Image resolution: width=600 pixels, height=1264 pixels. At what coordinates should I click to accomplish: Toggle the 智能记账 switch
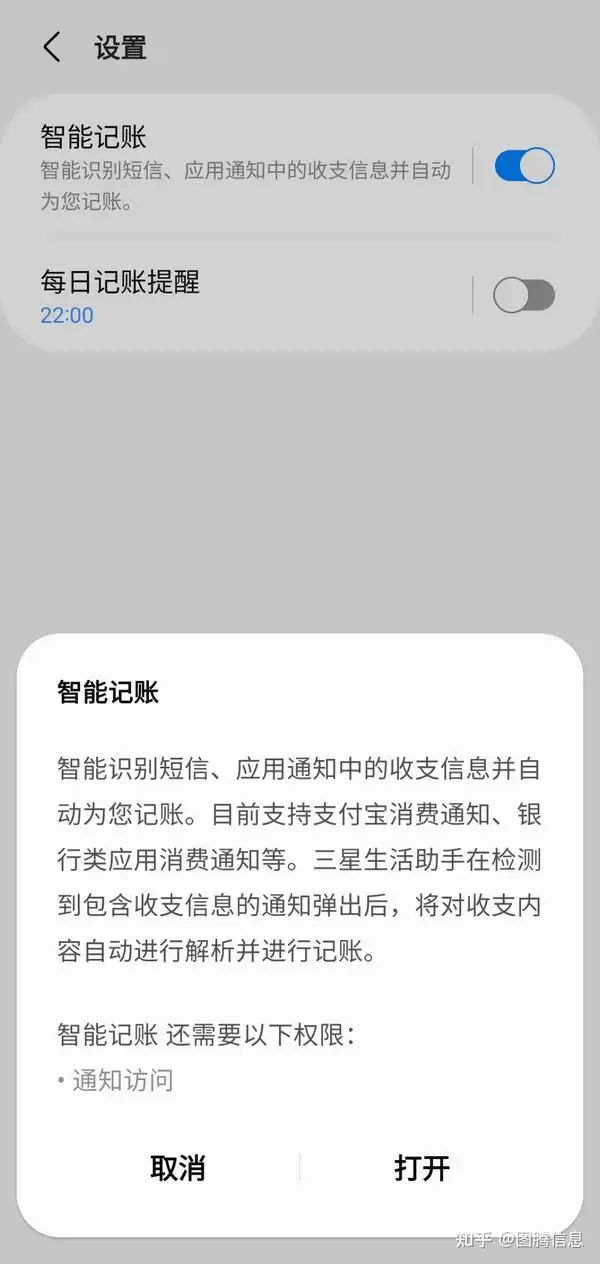[524, 166]
